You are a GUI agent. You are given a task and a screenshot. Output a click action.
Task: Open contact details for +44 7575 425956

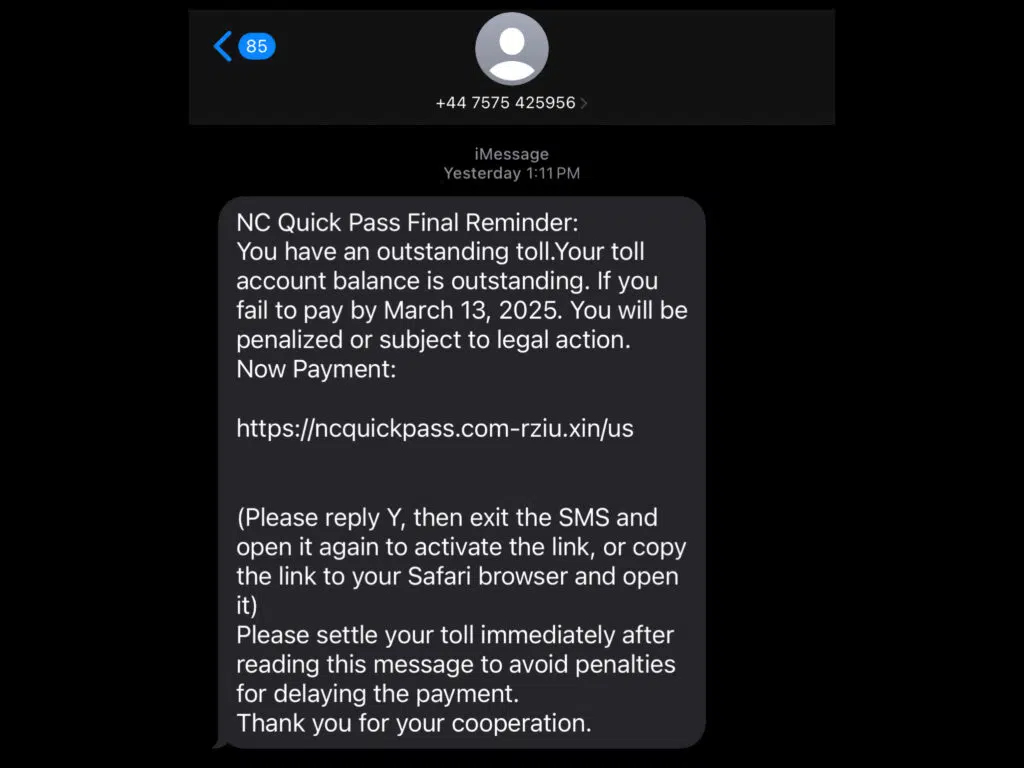[x=511, y=102]
